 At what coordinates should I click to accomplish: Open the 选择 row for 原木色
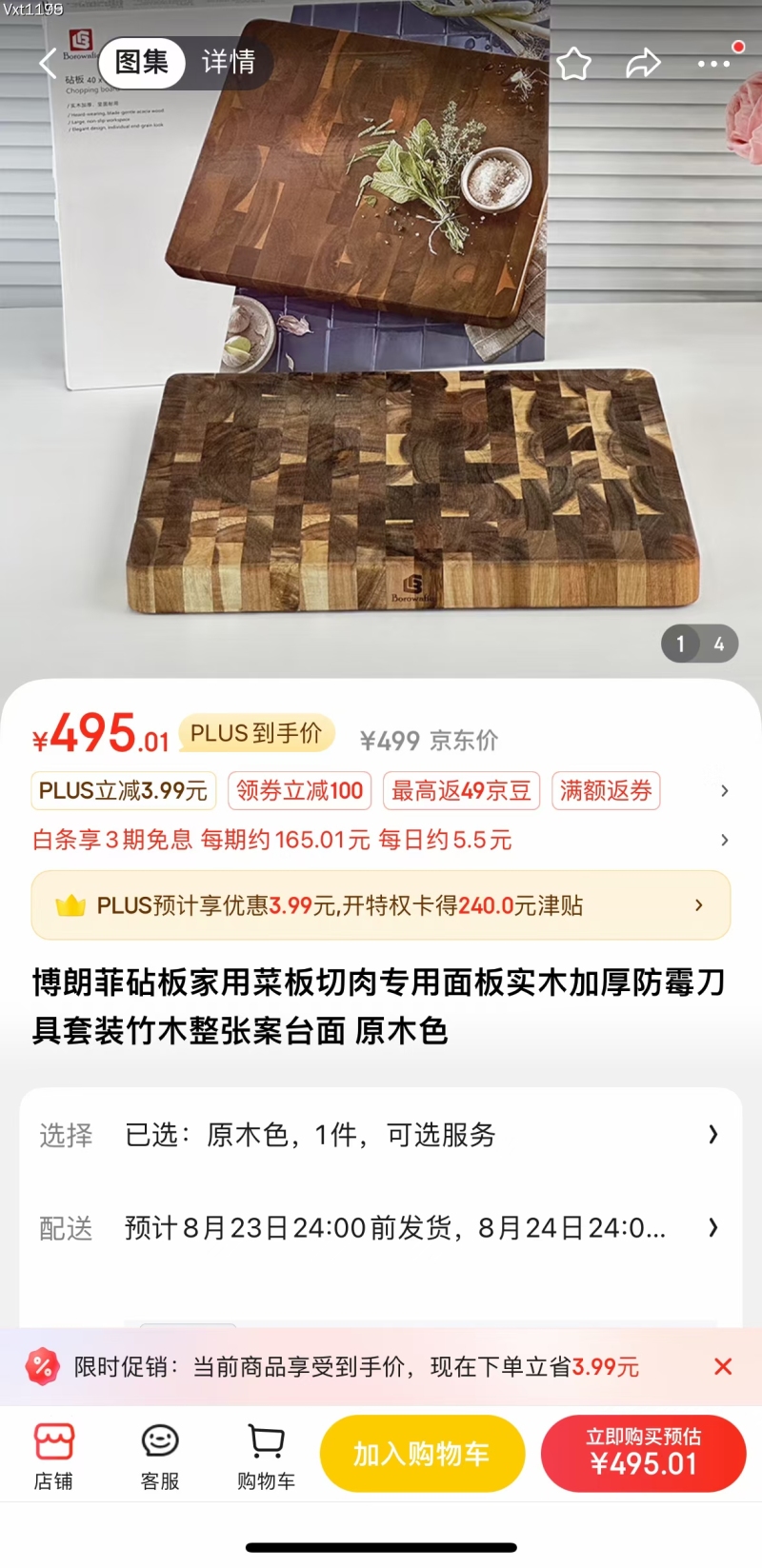[381, 1135]
